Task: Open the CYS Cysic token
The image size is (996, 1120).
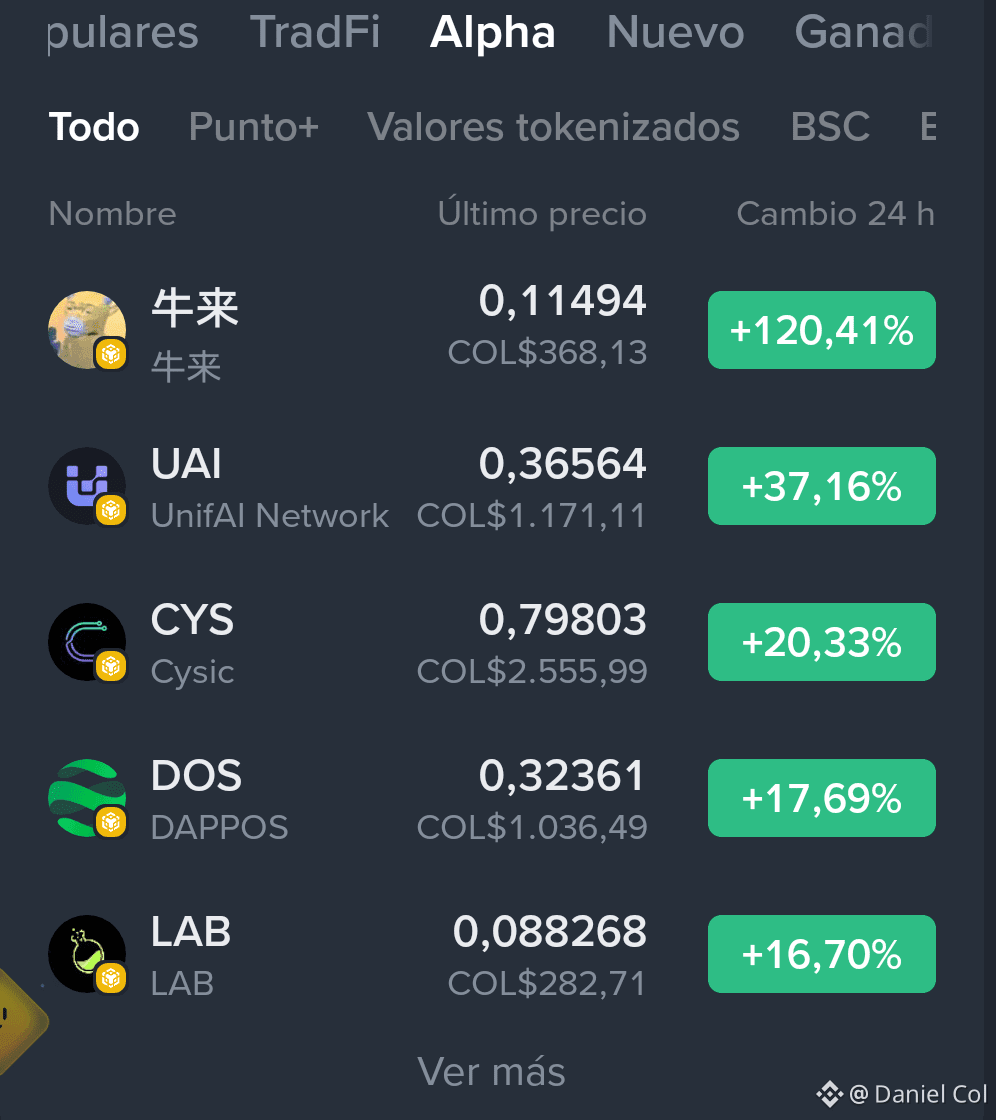Action: 492,642
